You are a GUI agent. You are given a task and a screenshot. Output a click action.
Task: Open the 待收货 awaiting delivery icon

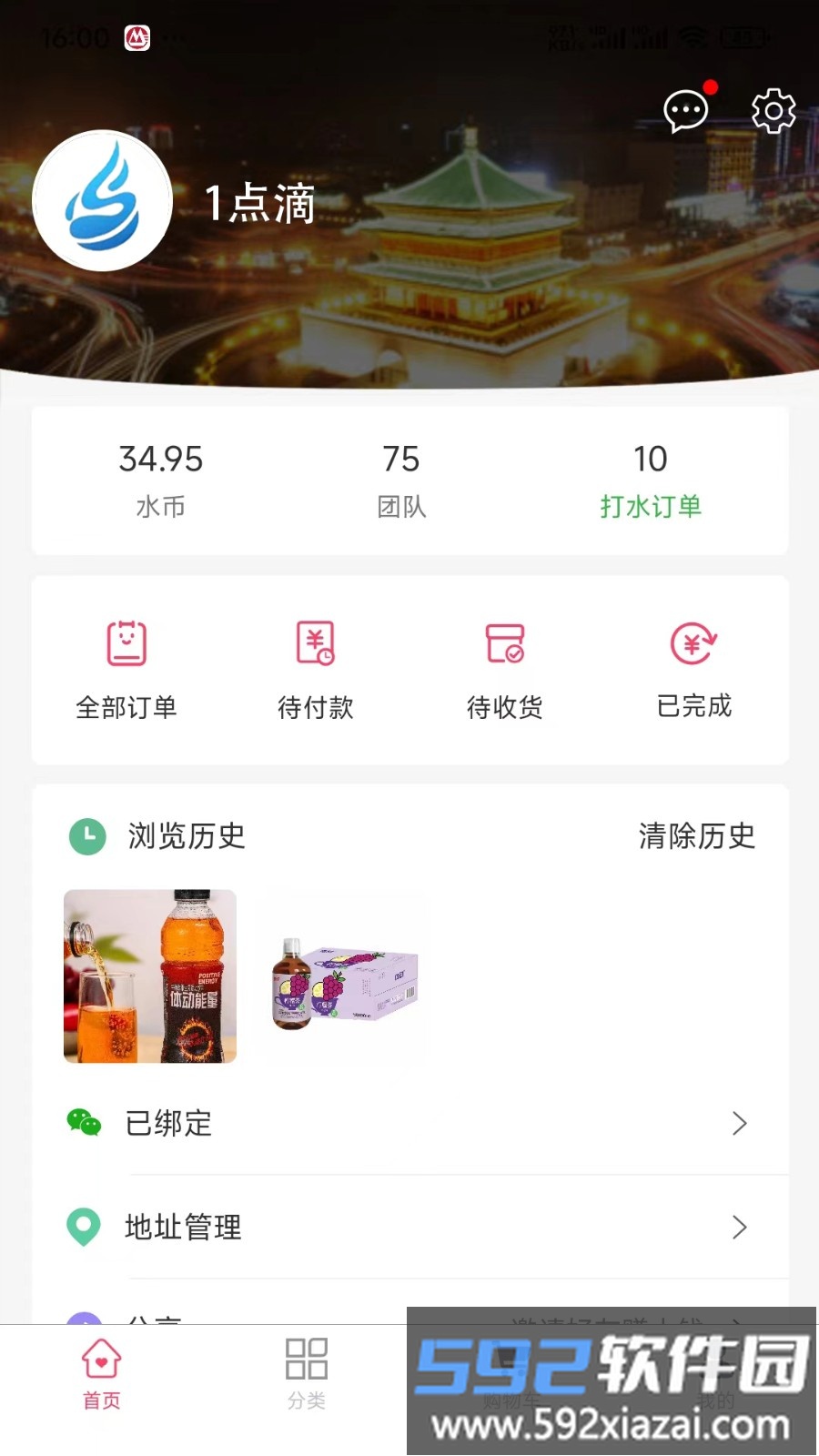[505, 642]
